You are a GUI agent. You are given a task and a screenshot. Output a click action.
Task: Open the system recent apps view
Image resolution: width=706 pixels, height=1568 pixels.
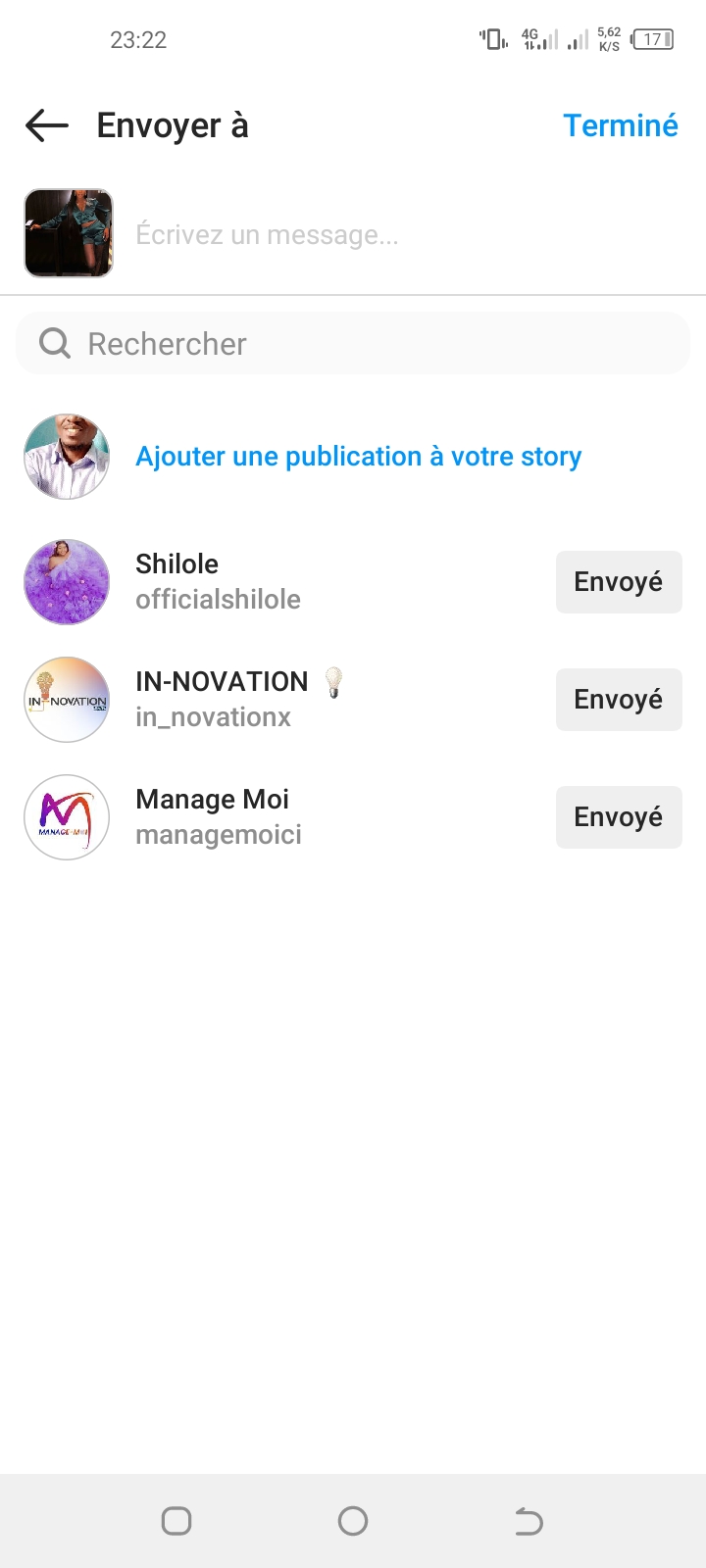(176, 1521)
